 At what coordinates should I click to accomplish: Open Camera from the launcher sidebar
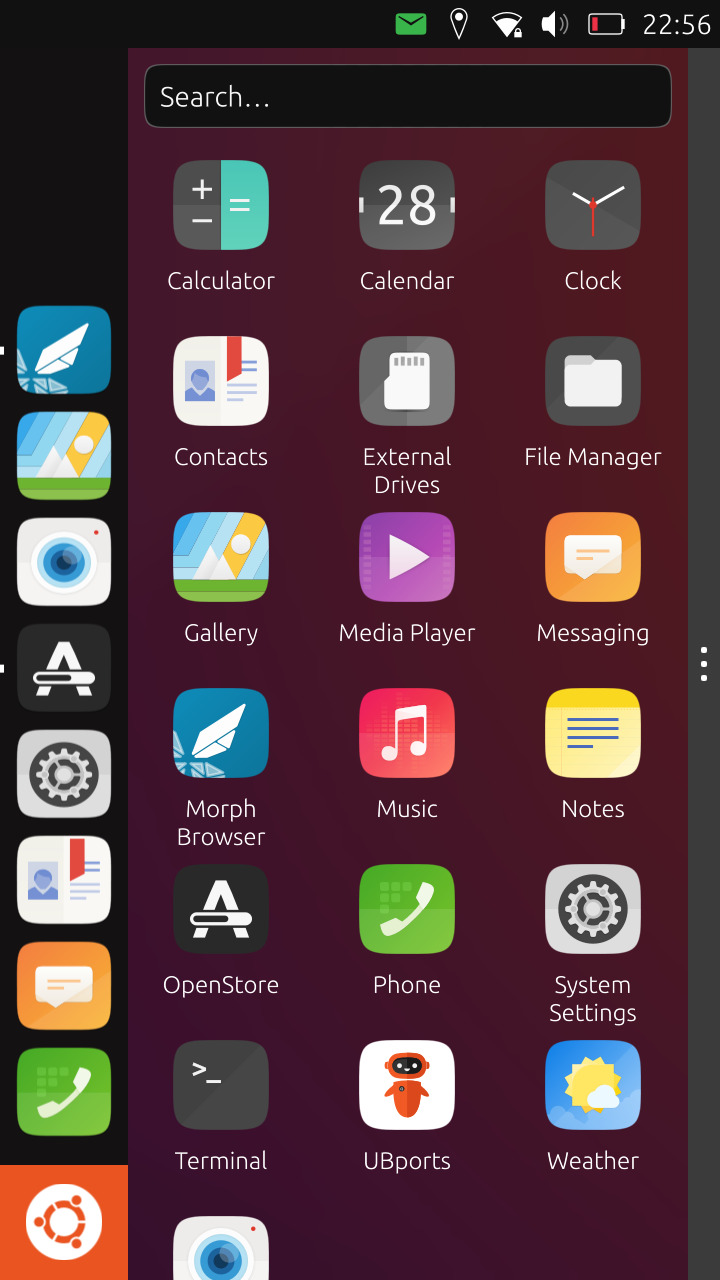click(64, 562)
